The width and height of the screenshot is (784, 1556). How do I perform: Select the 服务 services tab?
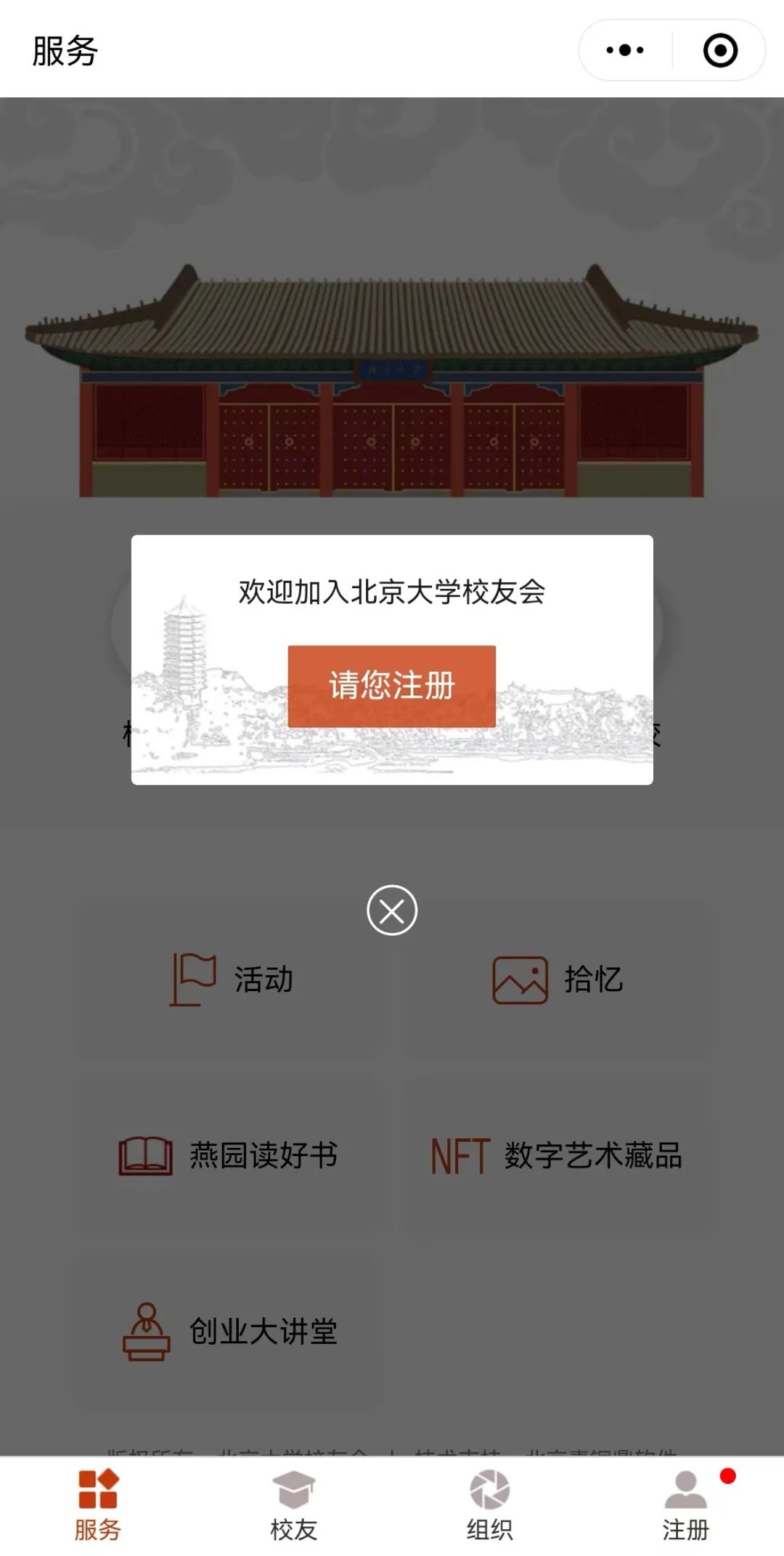98,1506
